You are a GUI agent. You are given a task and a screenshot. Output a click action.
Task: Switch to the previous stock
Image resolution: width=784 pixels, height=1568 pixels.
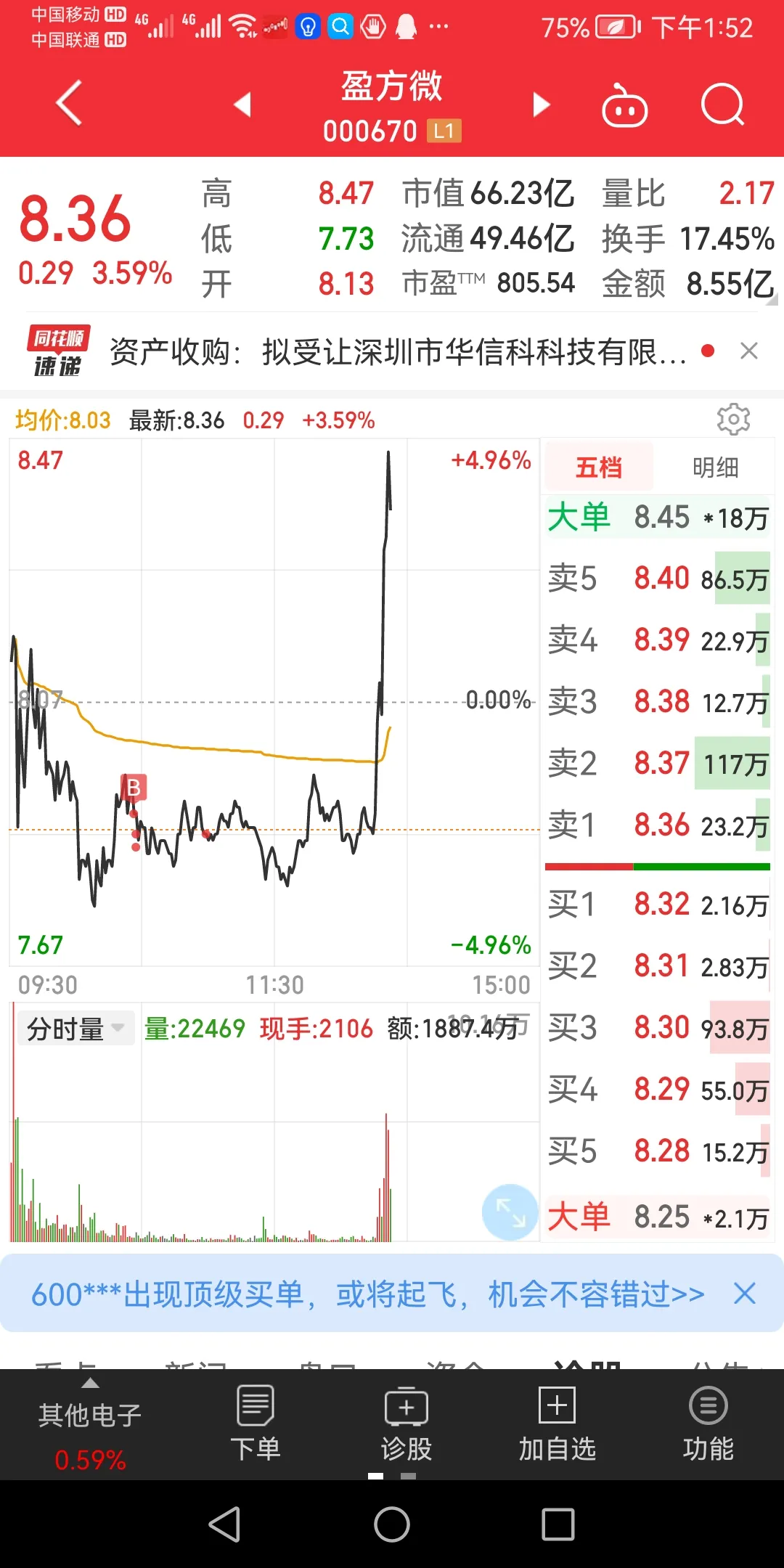tap(242, 105)
